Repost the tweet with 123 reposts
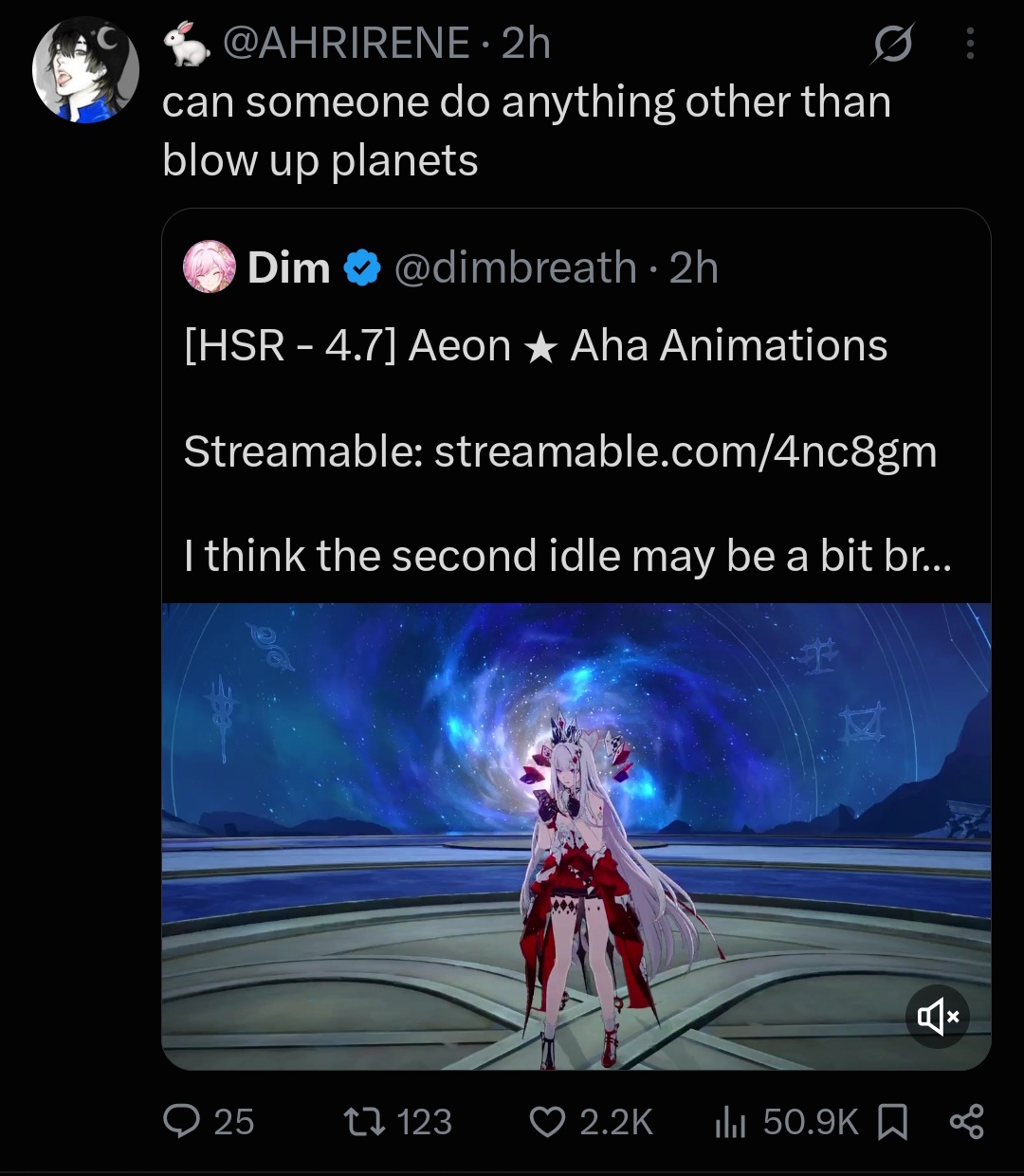Screen dimensions: 1024x1176 pos(397,1122)
